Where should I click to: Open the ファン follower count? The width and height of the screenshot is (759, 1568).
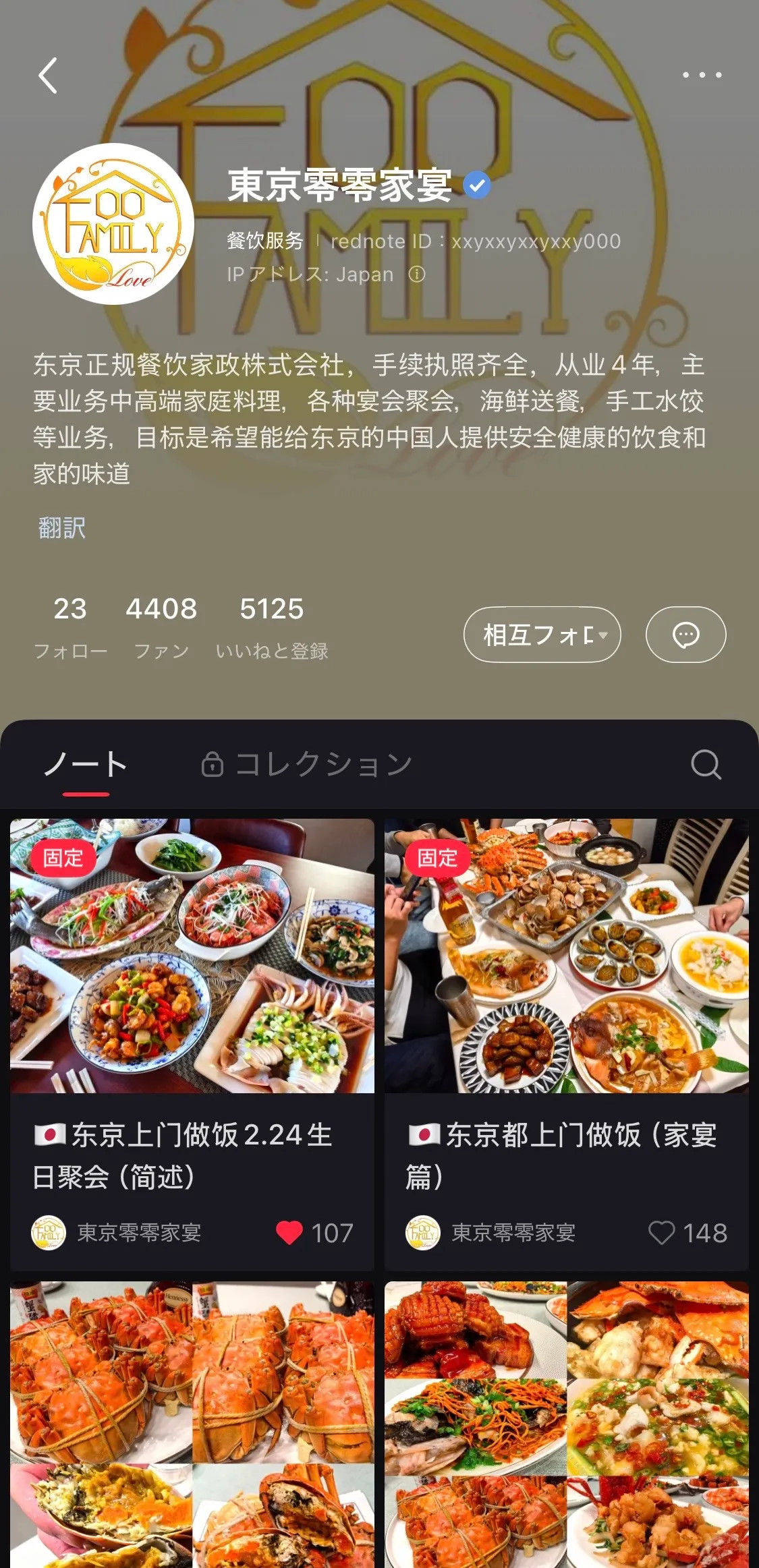tap(161, 627)
